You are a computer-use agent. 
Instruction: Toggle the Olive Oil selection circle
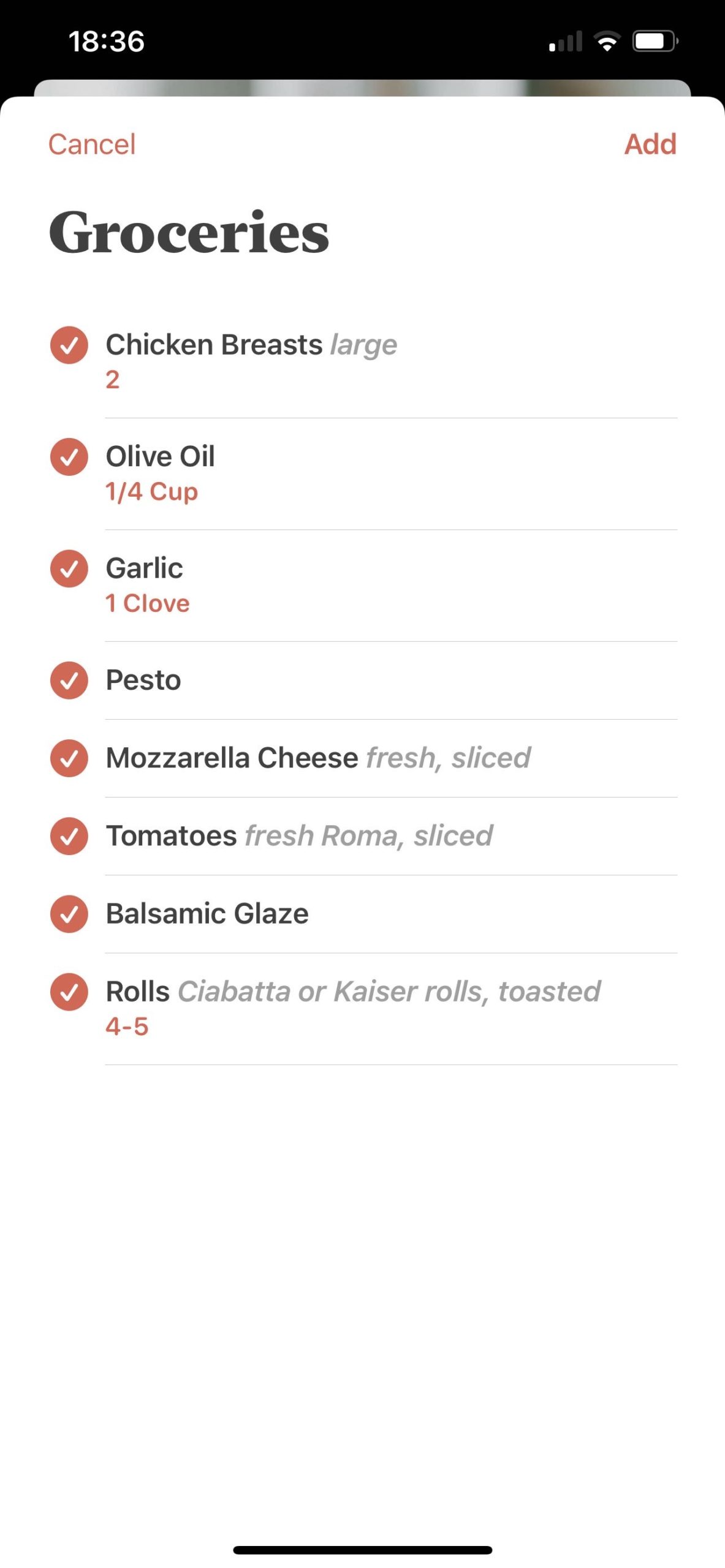(69, 458)
